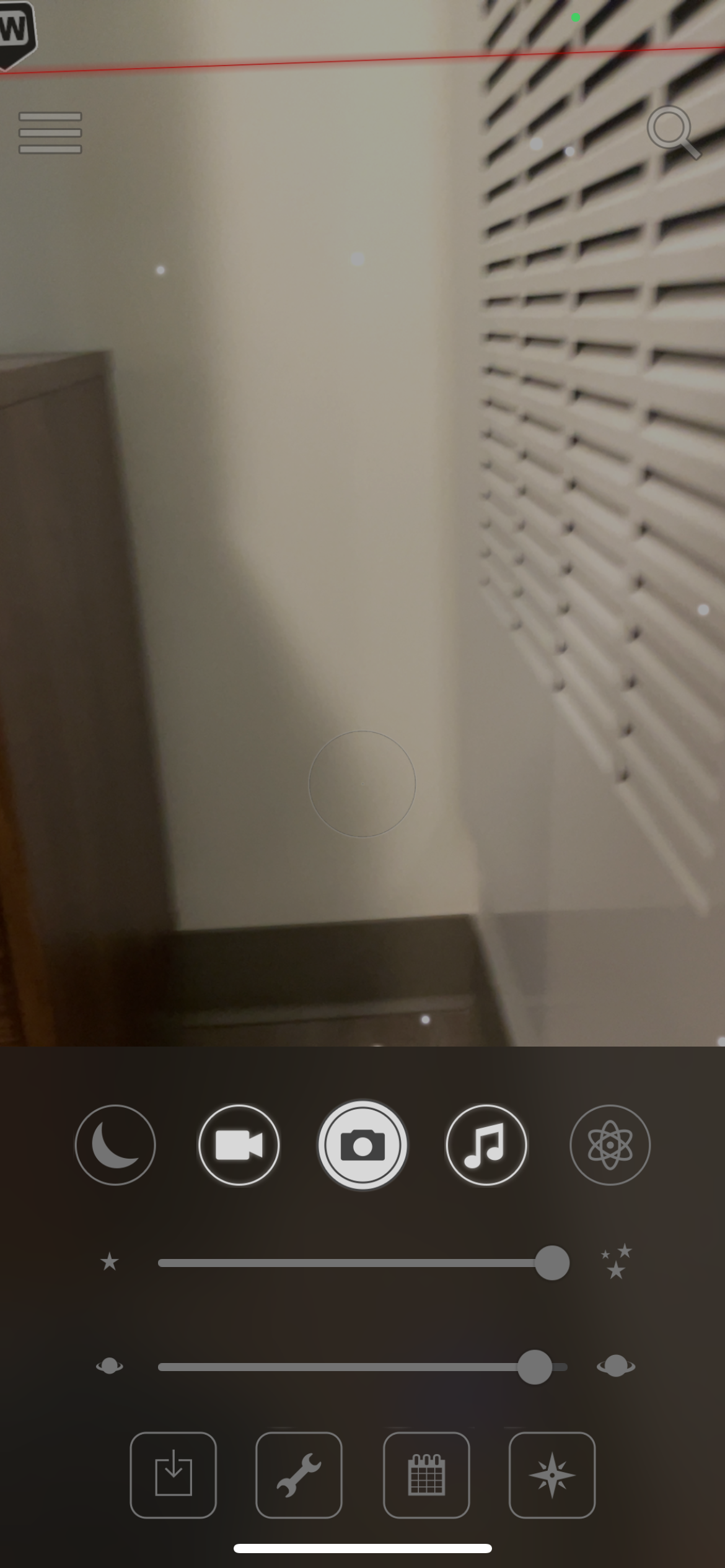Tap the star cluster icon for maximum magnitude
725x1568 pixels.
617,1263
